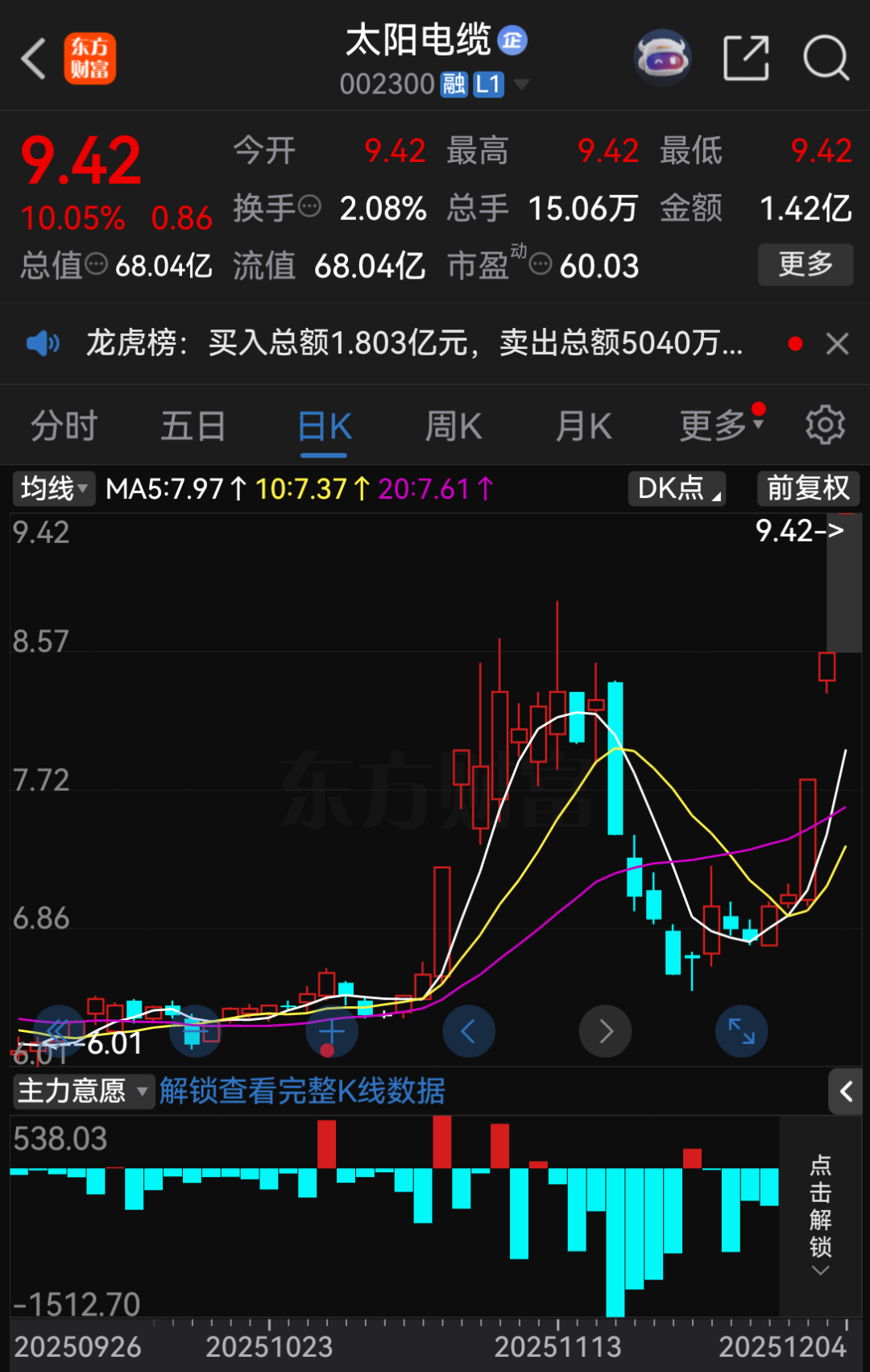Expand the K-line chart to fullscreen
Viewport: 870px width, 1372px height.
(741, 1030)
